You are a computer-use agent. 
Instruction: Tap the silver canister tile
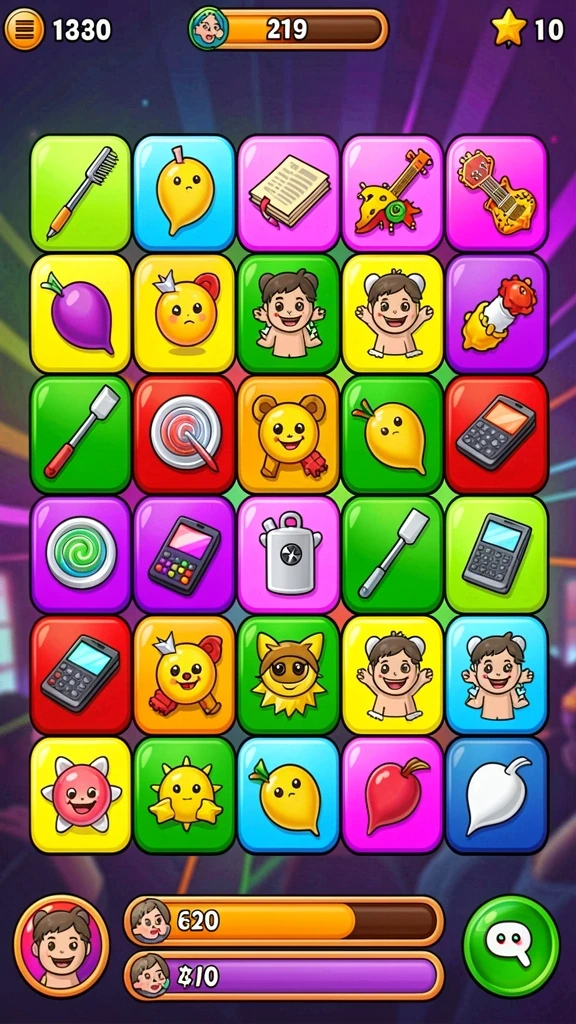click(288, 555)
